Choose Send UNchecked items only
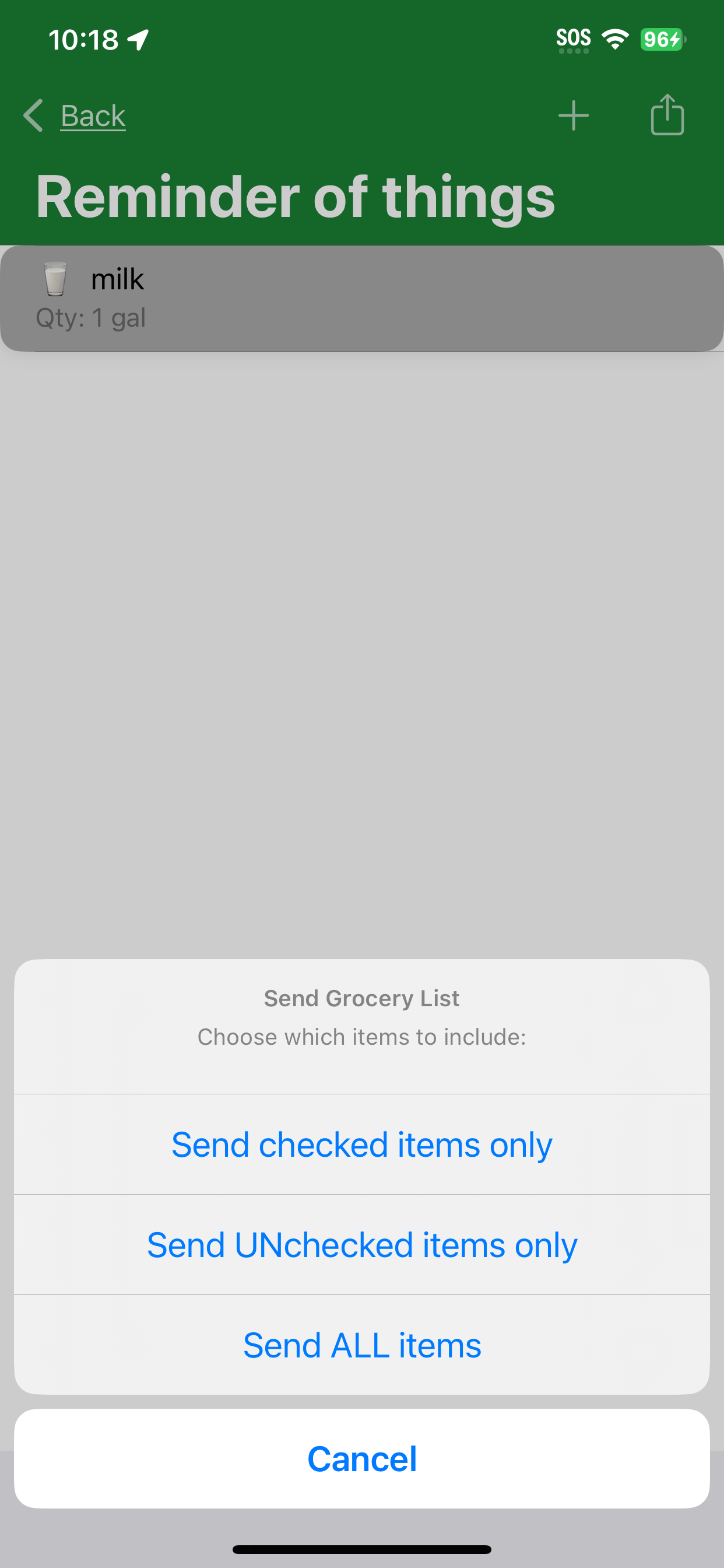Screen dimensions: 724x1568 tap(362, 1245)
